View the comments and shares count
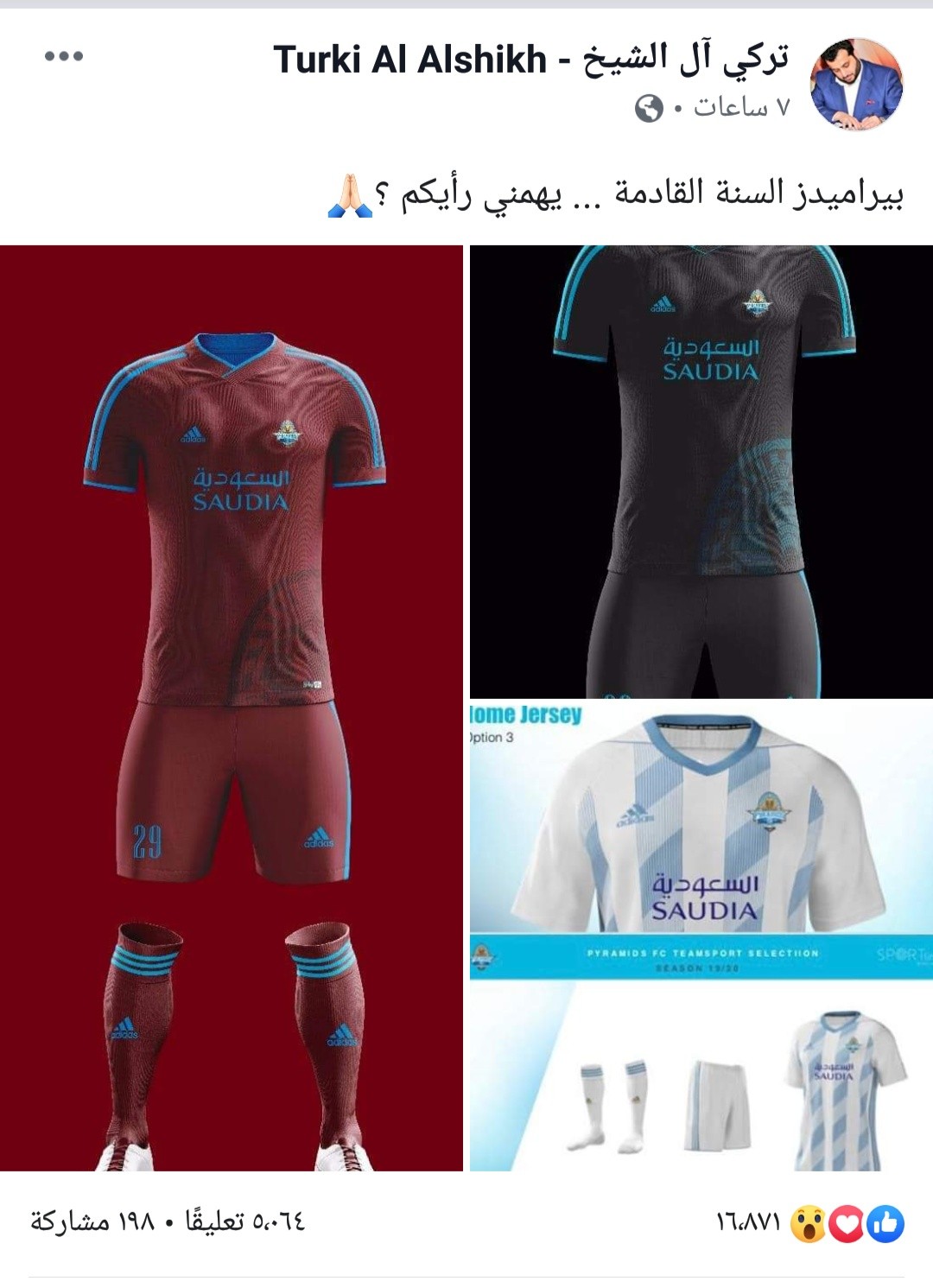933x1288 pixels. click(168, 1221)
